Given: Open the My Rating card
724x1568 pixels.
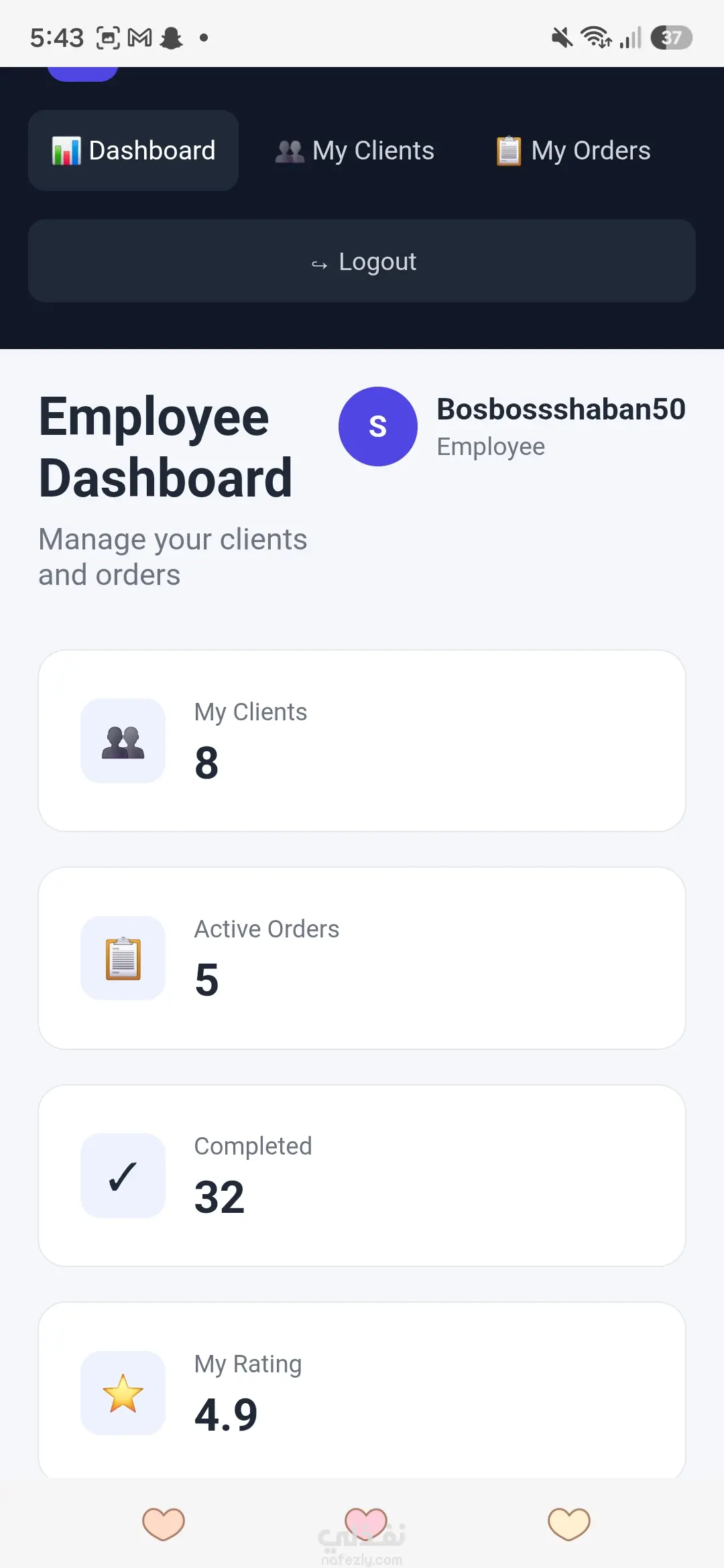Looking at the screenshot, I should coord(362,1391).
